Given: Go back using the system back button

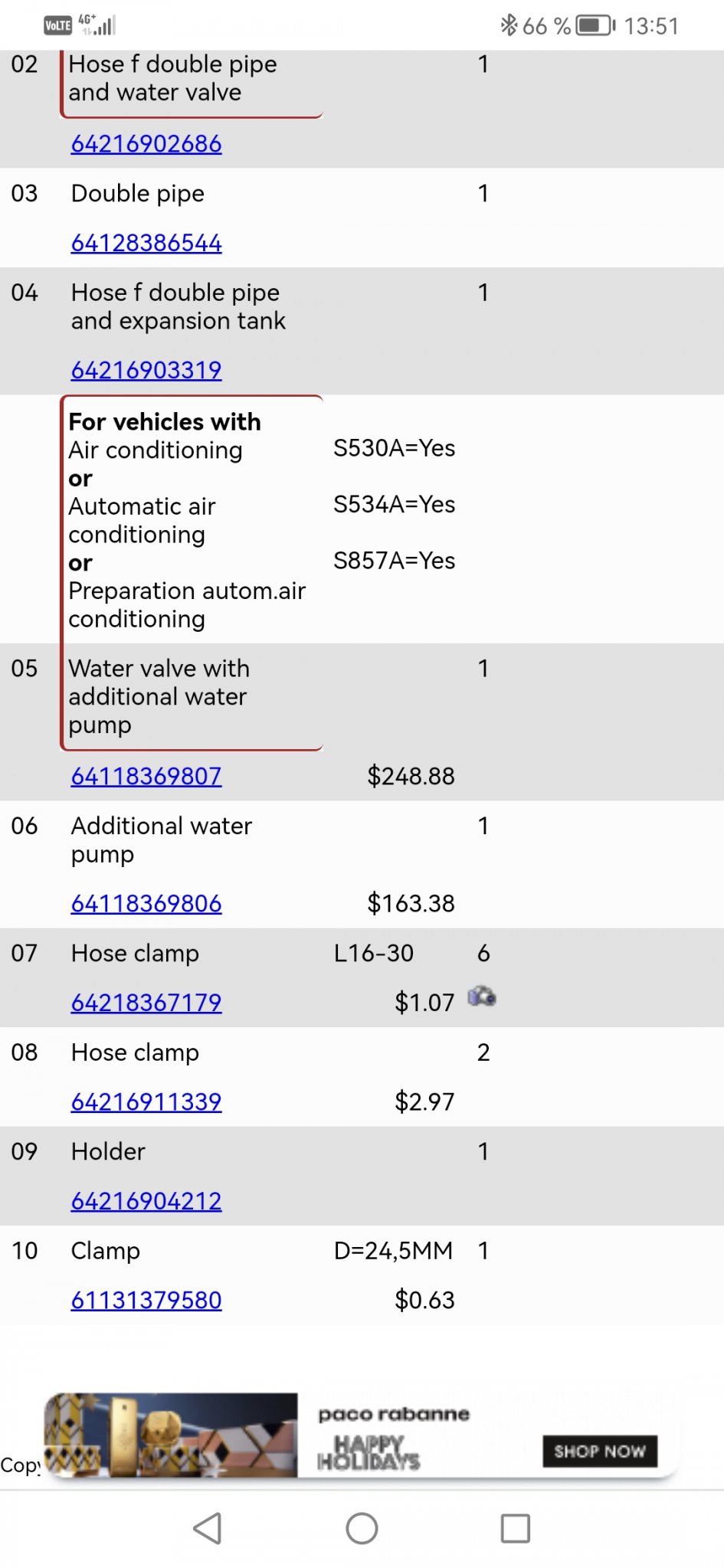Looking at the screenshot, I should coord(208,1528).
